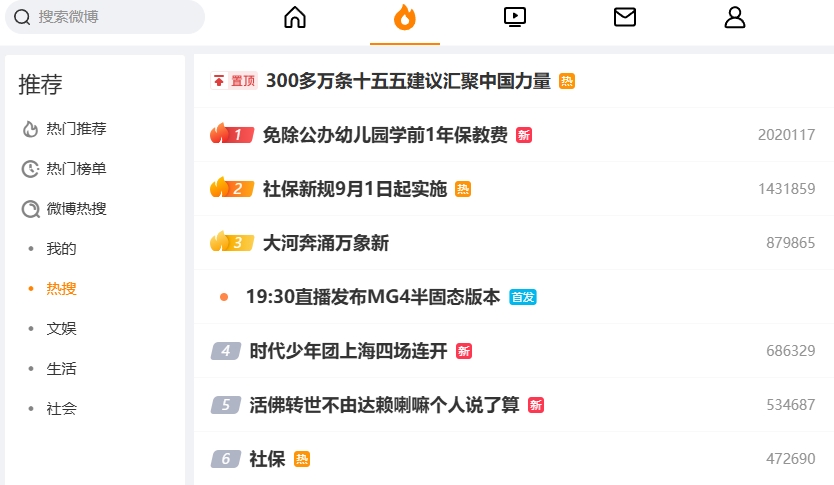The height and width of the screenshot is (485, 834).
Task: Open the profile person icon
Action: click(735, 17)
